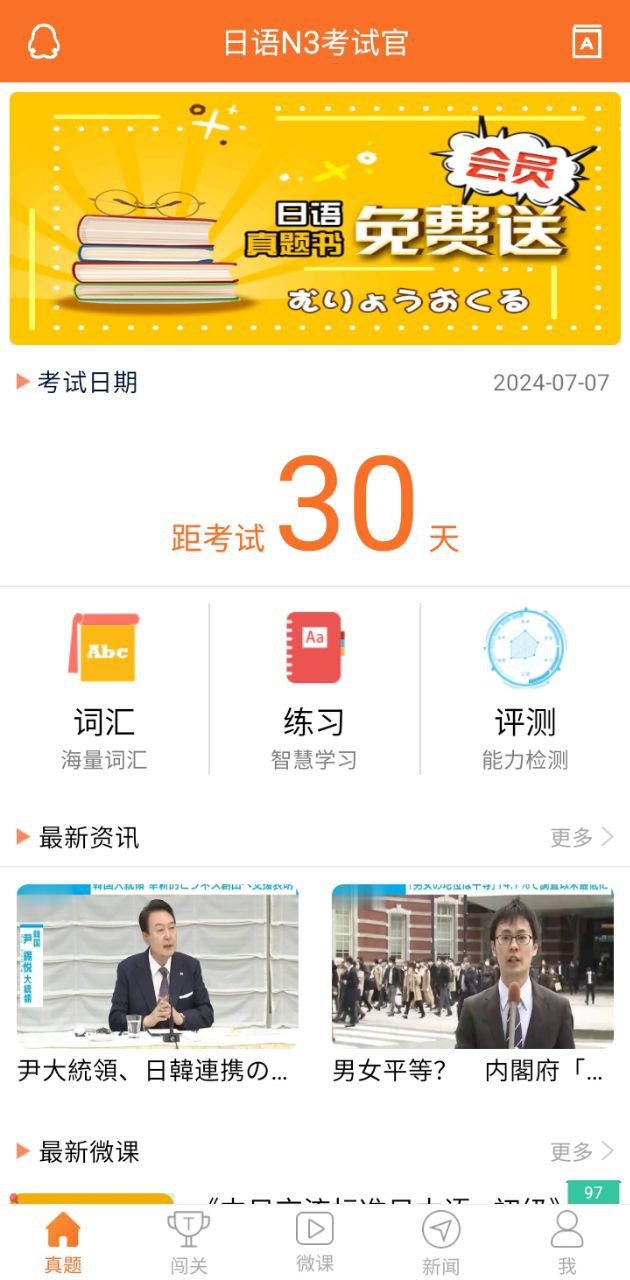The width and height of the screenshot is (630, 1280).
Task: Open the dictionary icon in header
Action: click(x=587, y=42)
